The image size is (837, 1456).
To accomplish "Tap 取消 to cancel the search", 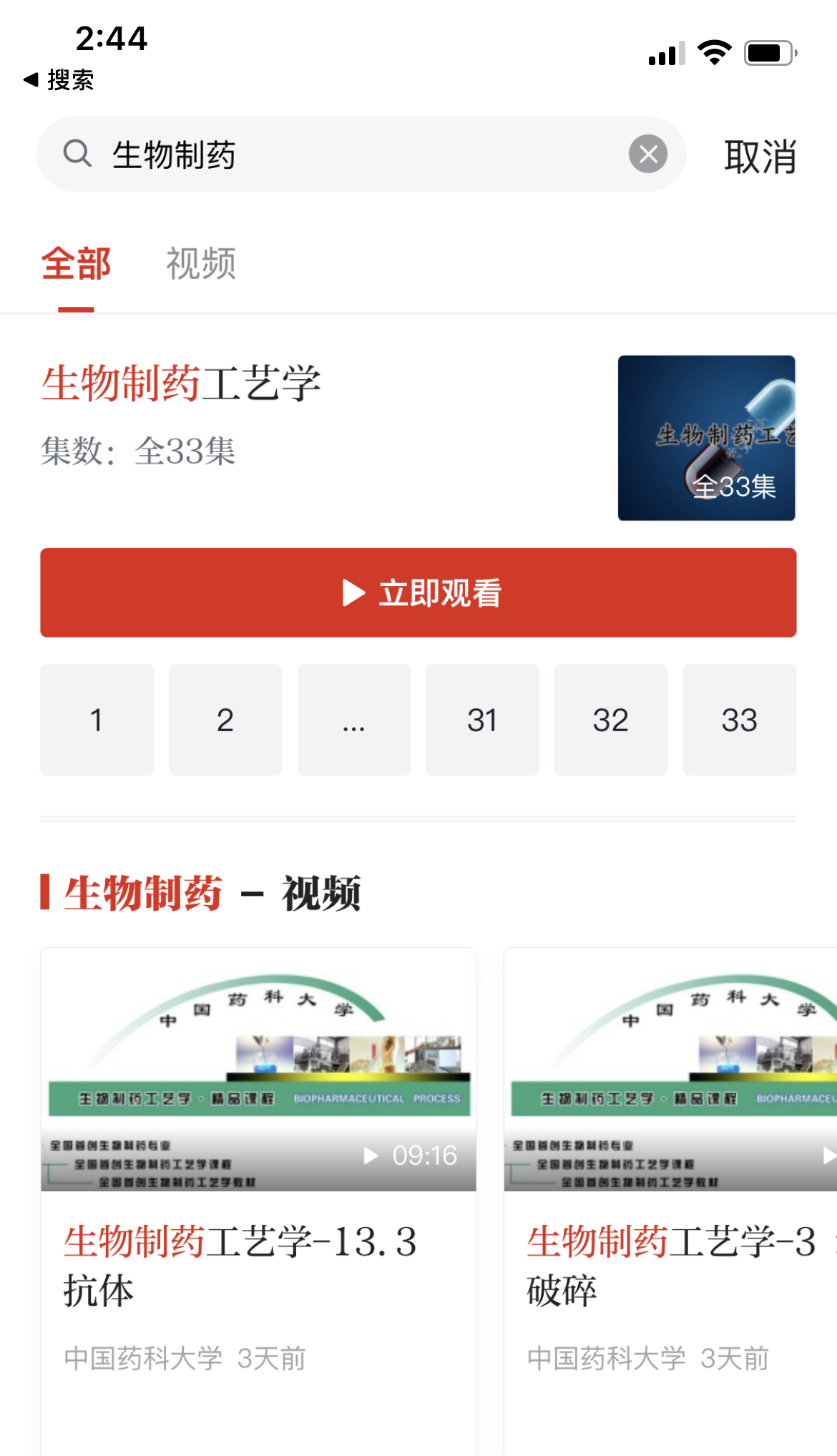I will [x=760, y=156].
